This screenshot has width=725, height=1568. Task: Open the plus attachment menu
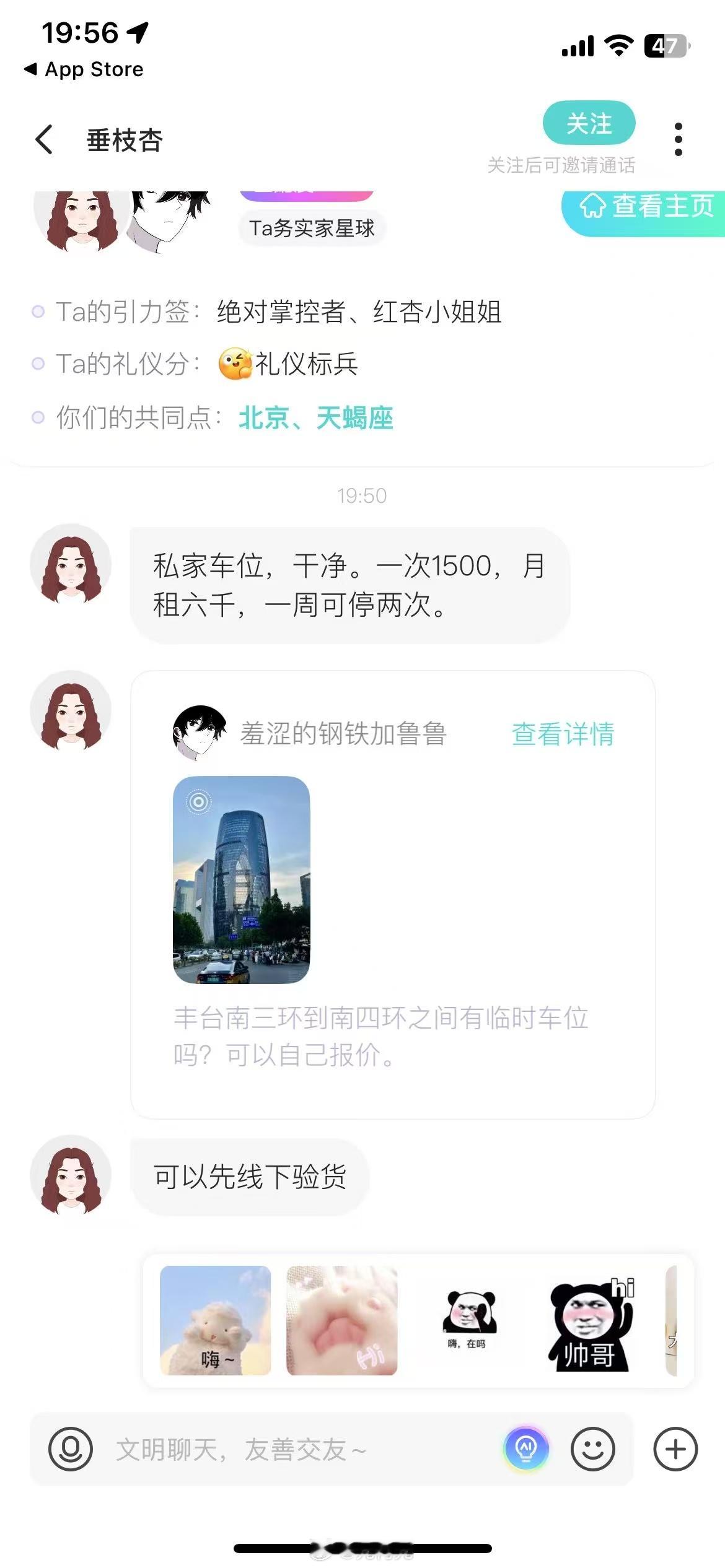675,1448
